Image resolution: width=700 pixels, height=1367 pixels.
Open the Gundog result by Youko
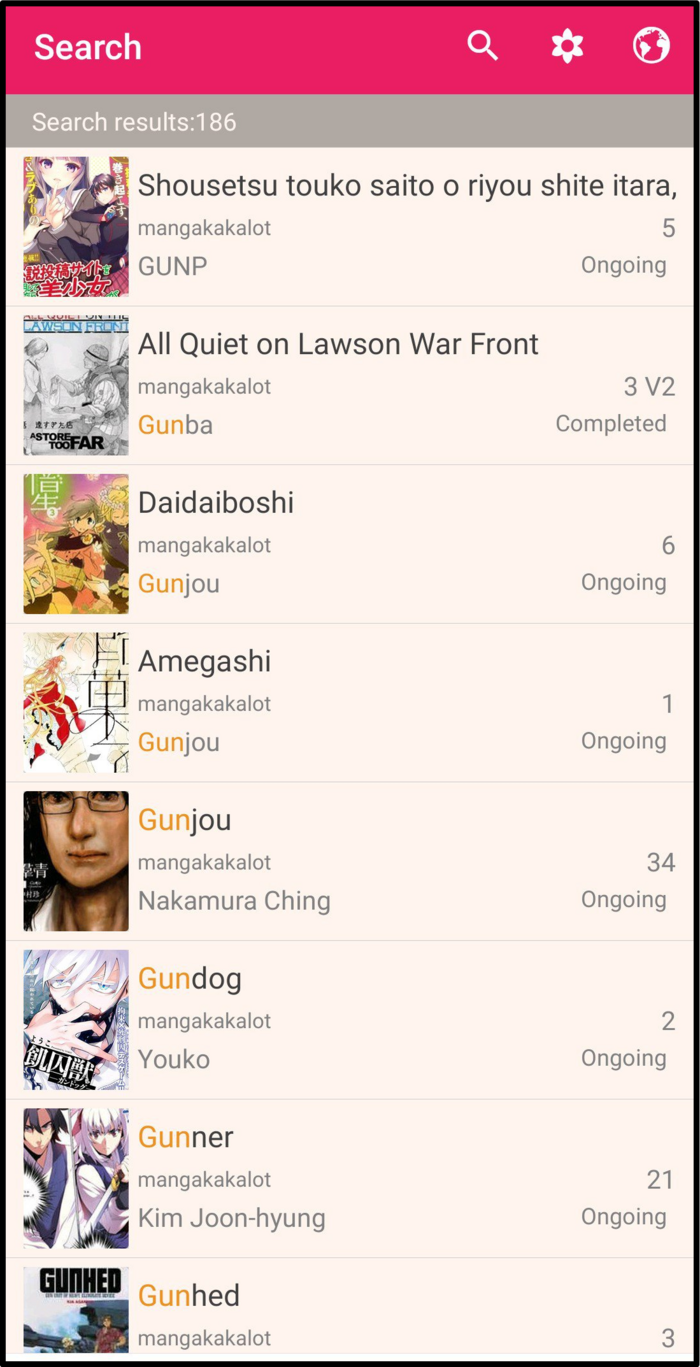pyautogui.click(x=350, y=1020)
